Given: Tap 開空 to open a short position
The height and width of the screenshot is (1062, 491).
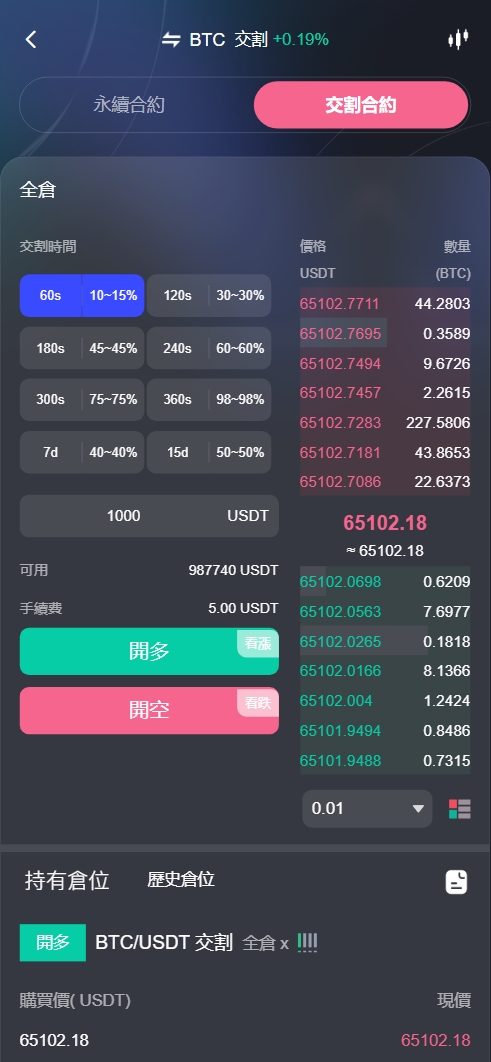Looking at the screenshot, I should pos(149,710).
